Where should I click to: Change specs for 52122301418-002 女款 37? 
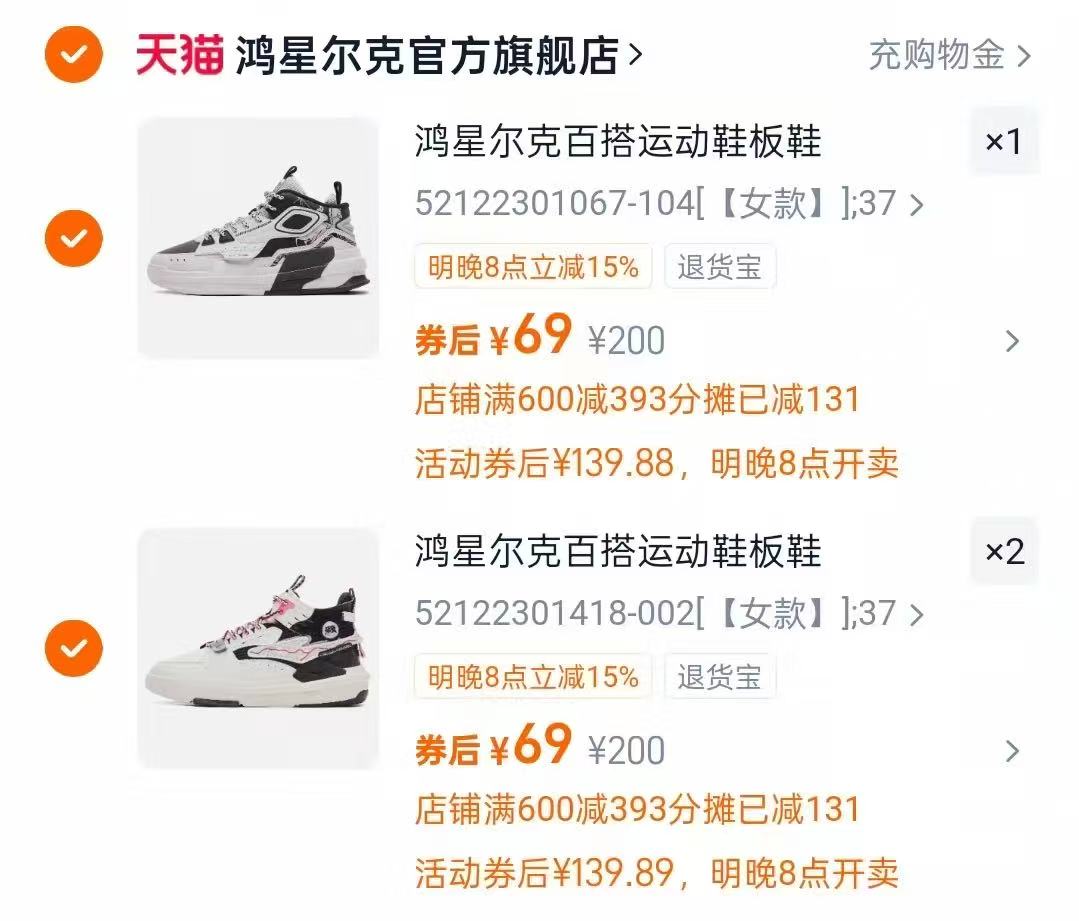[668, 614]
